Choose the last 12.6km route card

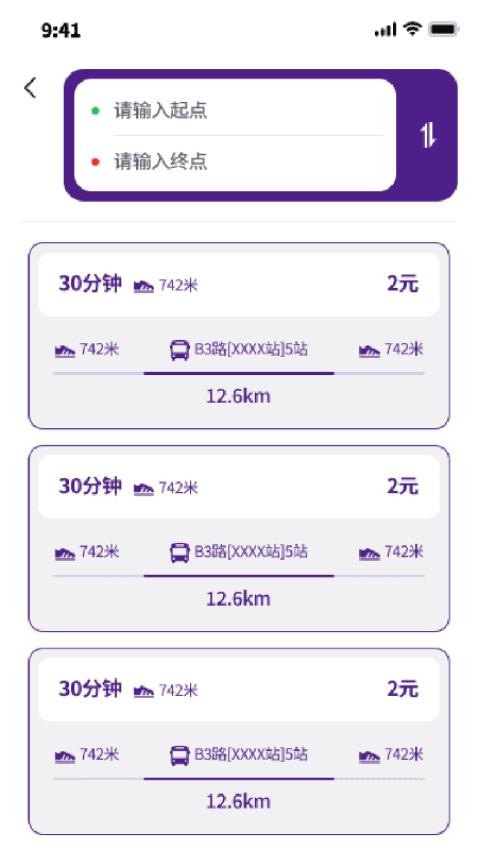pyautogui.click(x=239, y=741)
